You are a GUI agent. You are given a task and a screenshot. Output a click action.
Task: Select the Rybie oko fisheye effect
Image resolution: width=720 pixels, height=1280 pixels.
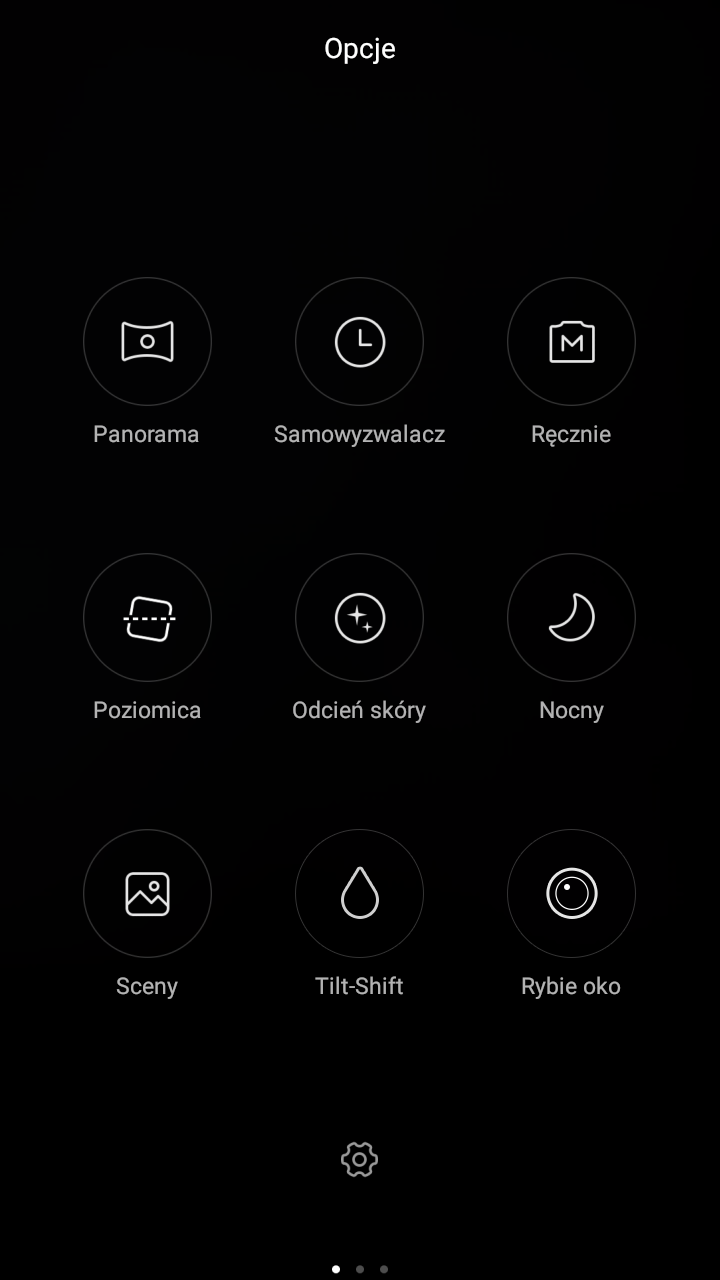(x=571, y=893)
